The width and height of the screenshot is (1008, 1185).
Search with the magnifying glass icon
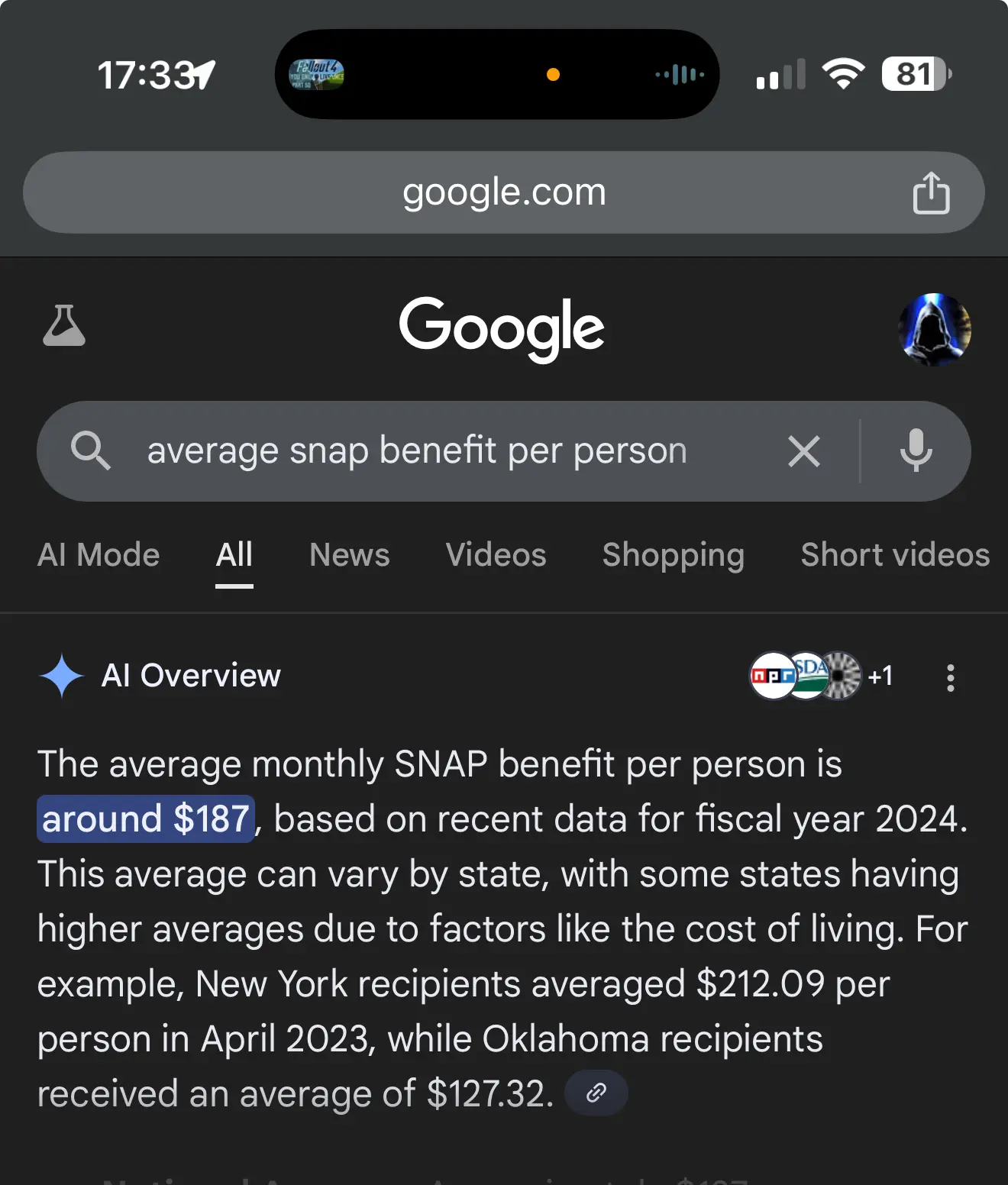click(90, 450)
